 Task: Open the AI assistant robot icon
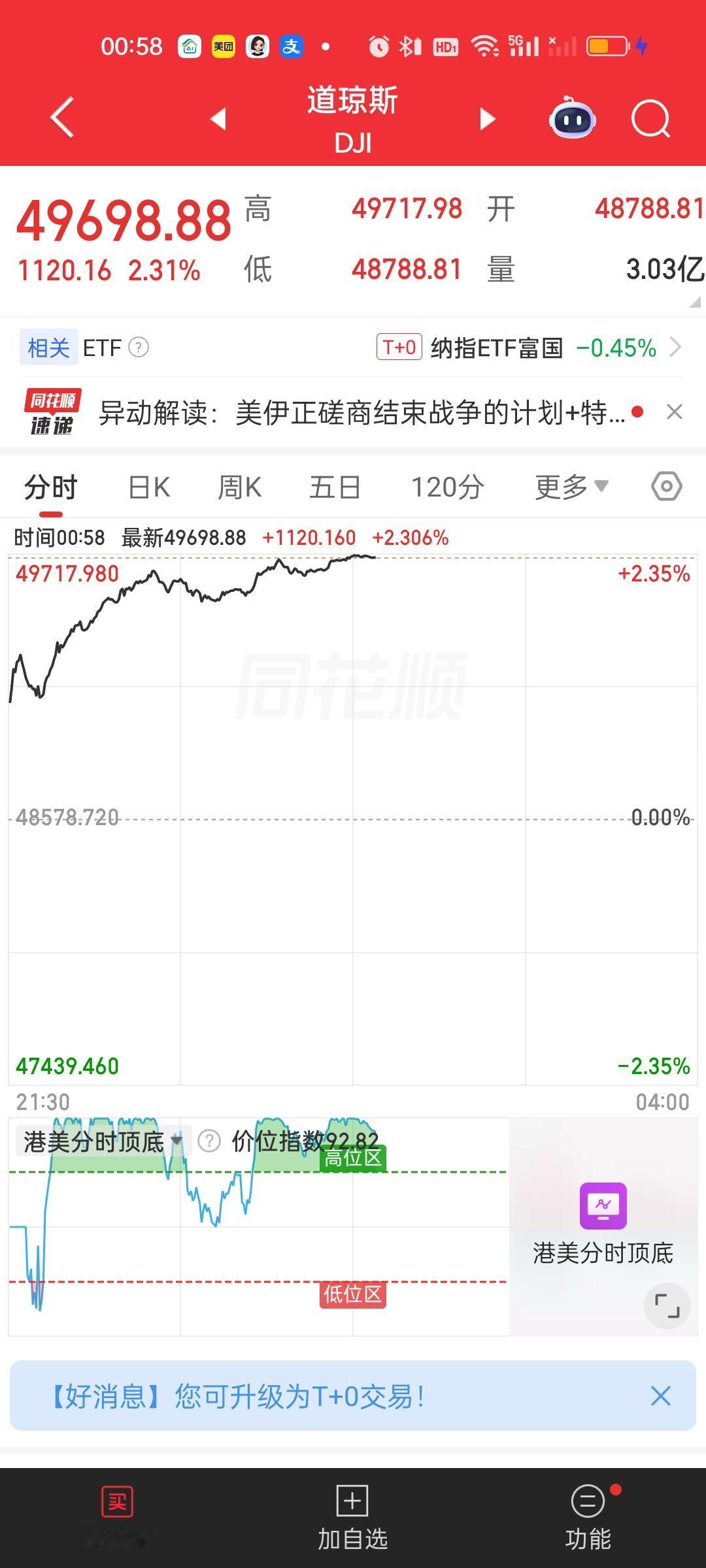tap(572, 118)
